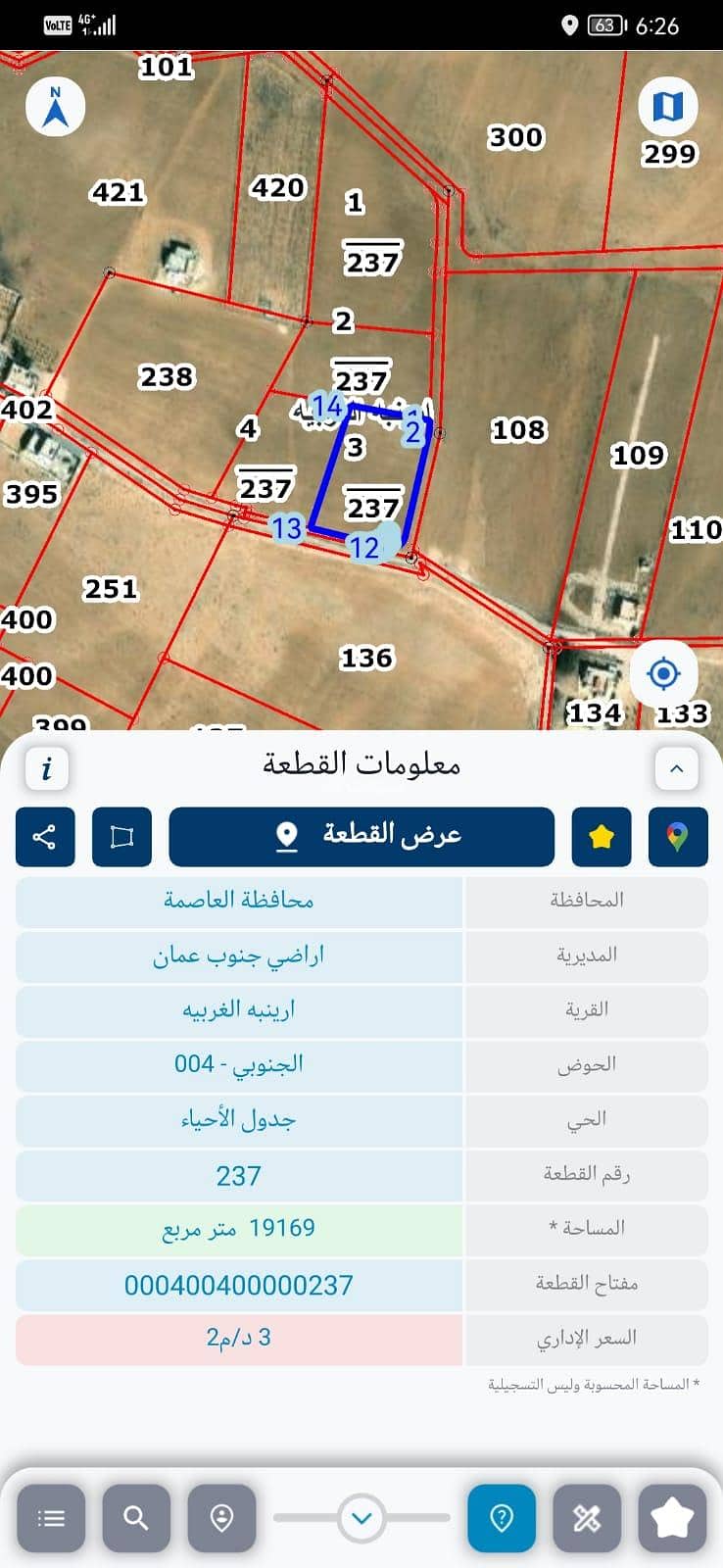723x1568 pixels.
Task: Open the search tool in the bottom bar
Action: [136, 1518]
